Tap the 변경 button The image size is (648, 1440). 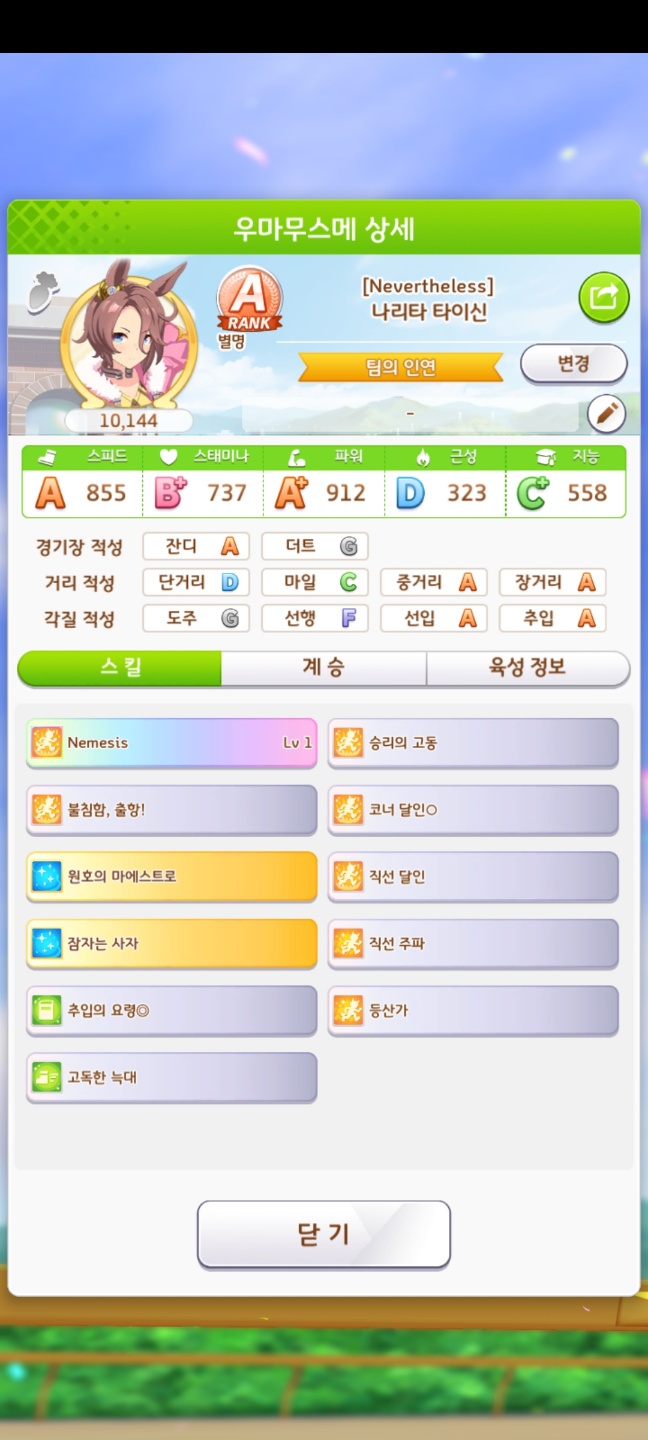[x=573, y=364]
